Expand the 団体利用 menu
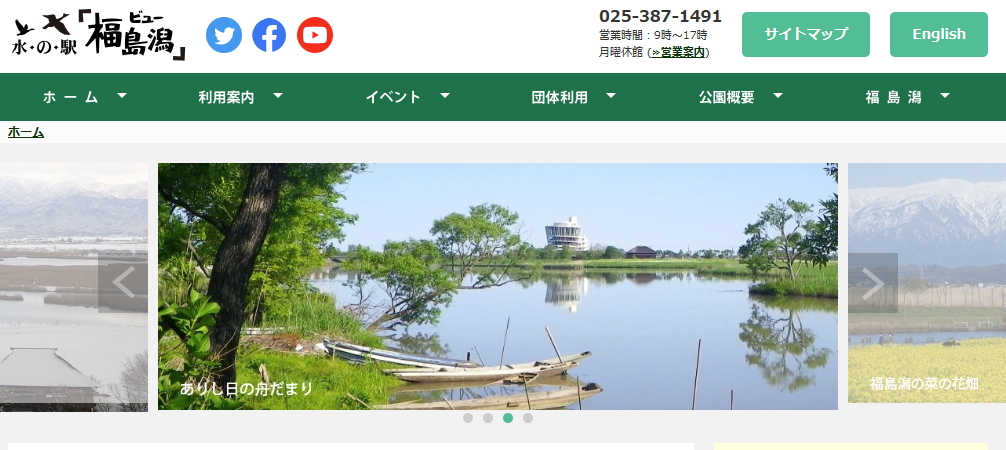This screenshot has width=1006, height=450. point(573,97)
